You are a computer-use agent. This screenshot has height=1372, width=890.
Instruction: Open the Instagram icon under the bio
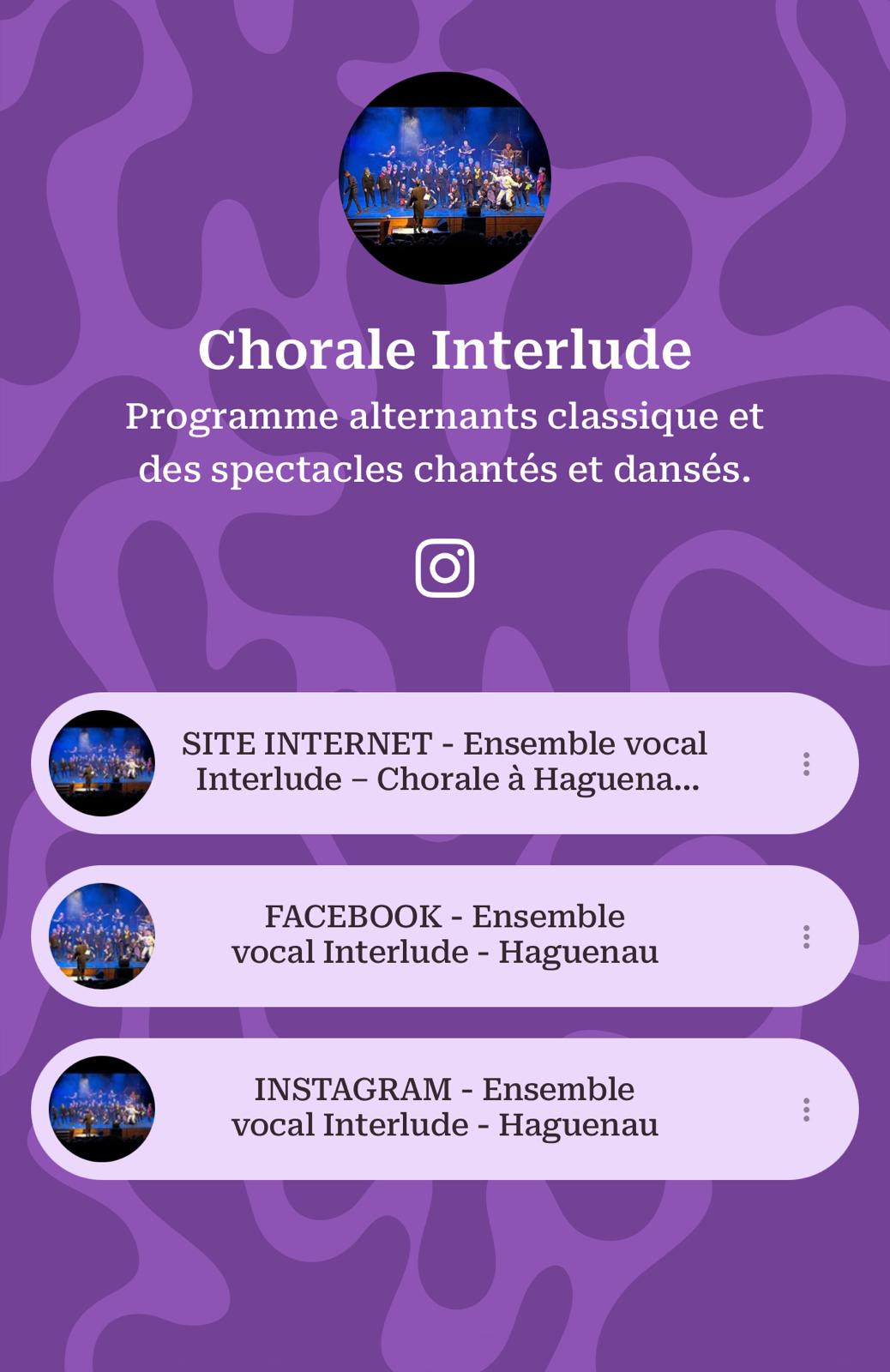pos(445,568)
